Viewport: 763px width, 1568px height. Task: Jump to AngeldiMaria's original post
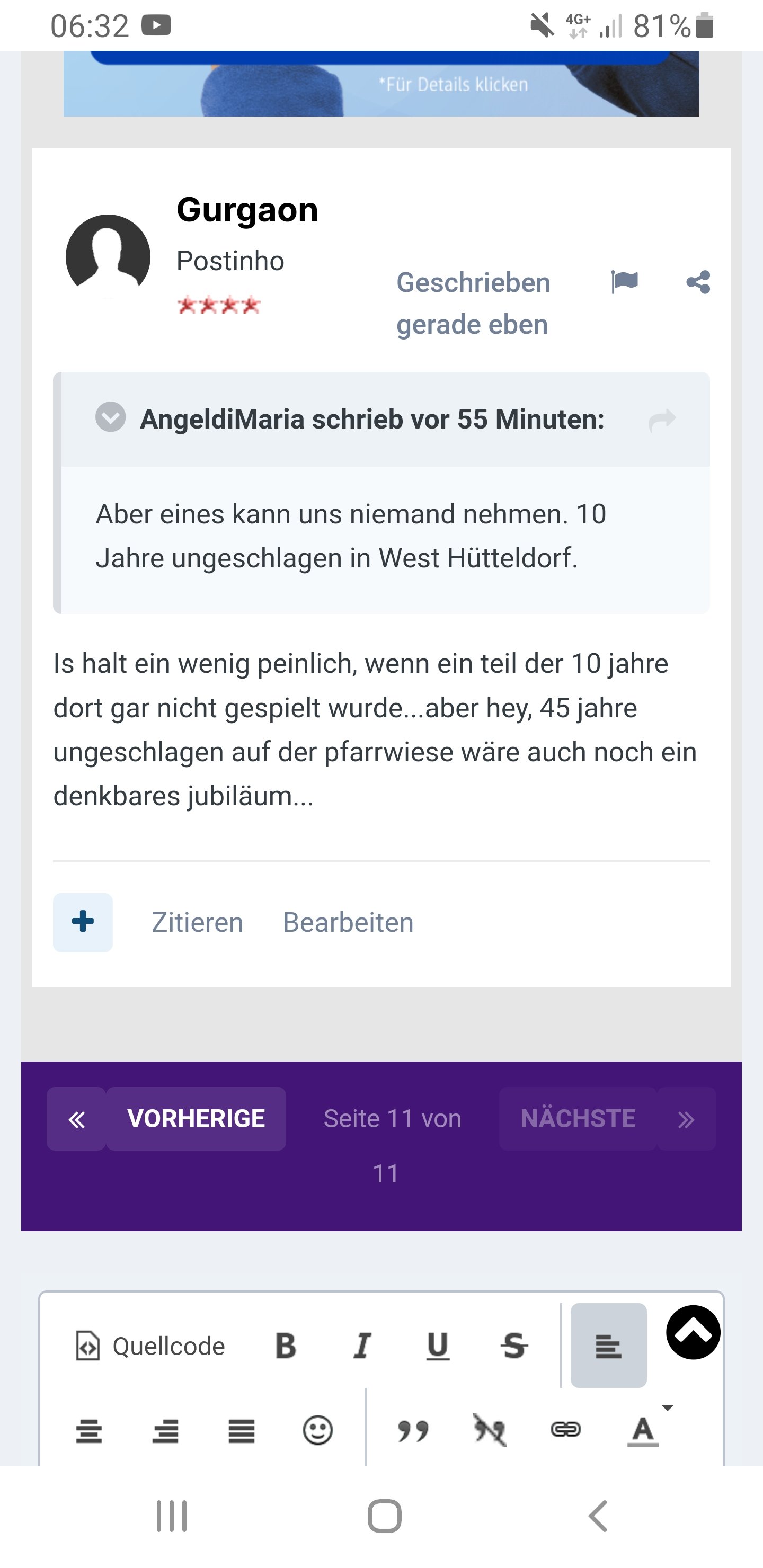click(x=662, y=420)
